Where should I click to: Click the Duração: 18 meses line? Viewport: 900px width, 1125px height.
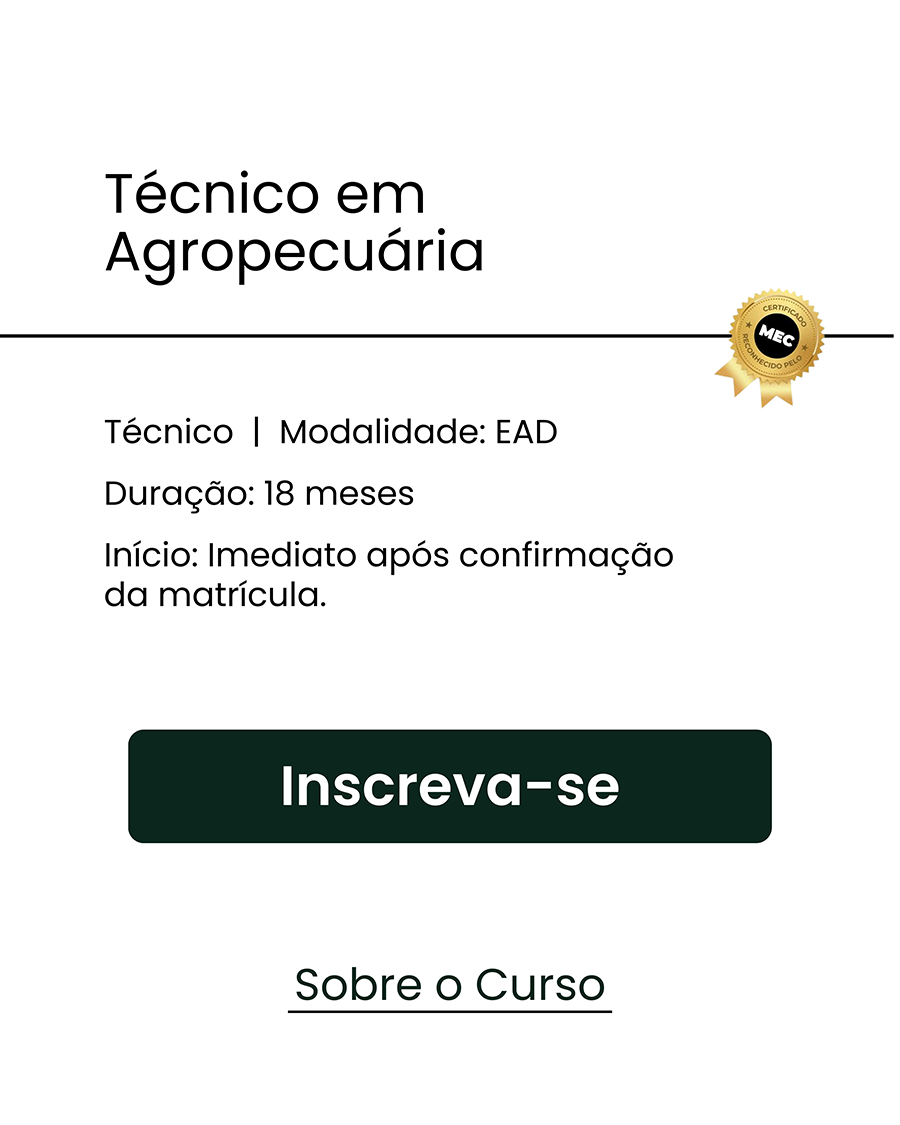[x=258, y=493]
